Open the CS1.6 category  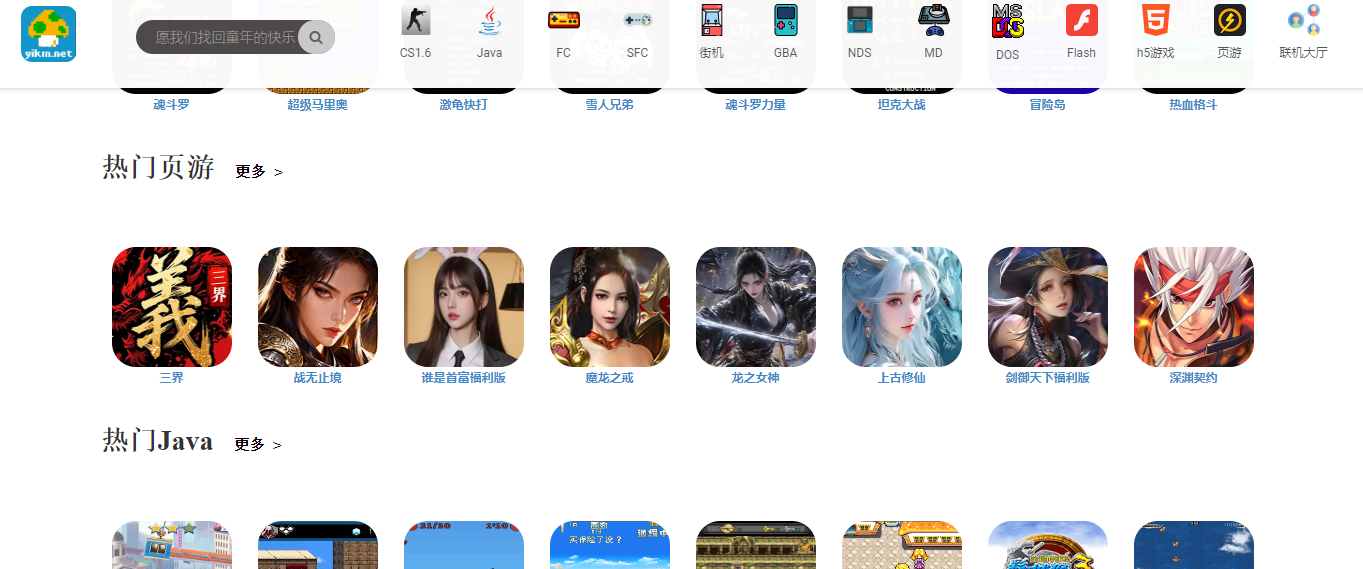click(x=415, y=32)
